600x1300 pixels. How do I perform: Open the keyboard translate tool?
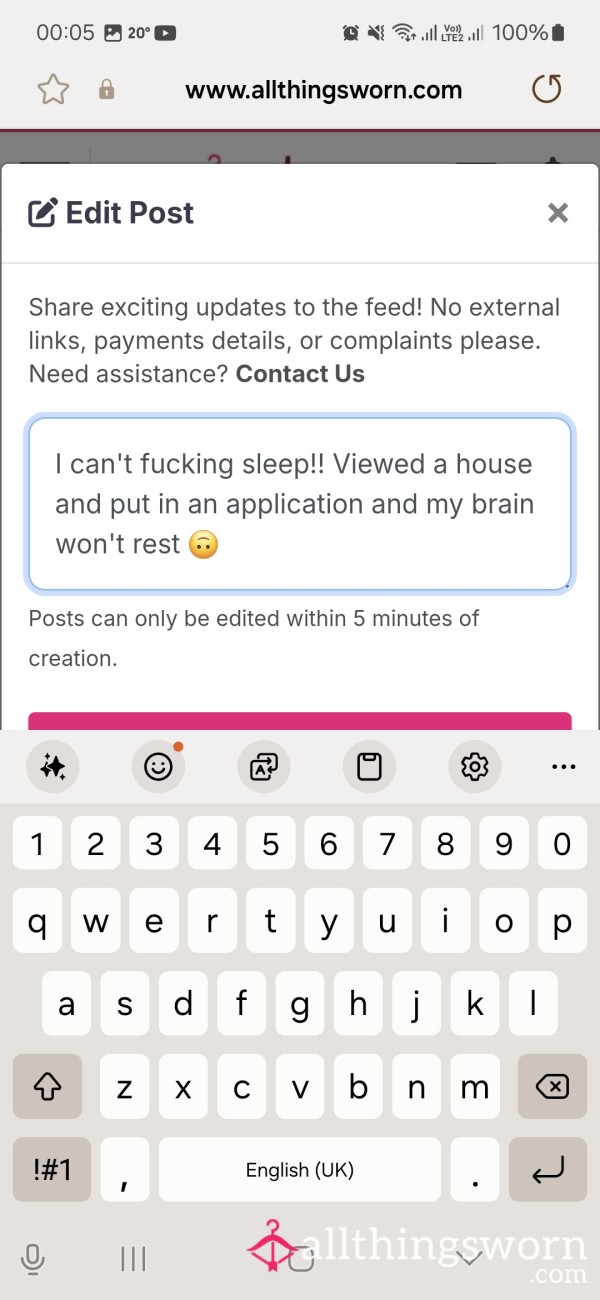click(x=264, y=767)
